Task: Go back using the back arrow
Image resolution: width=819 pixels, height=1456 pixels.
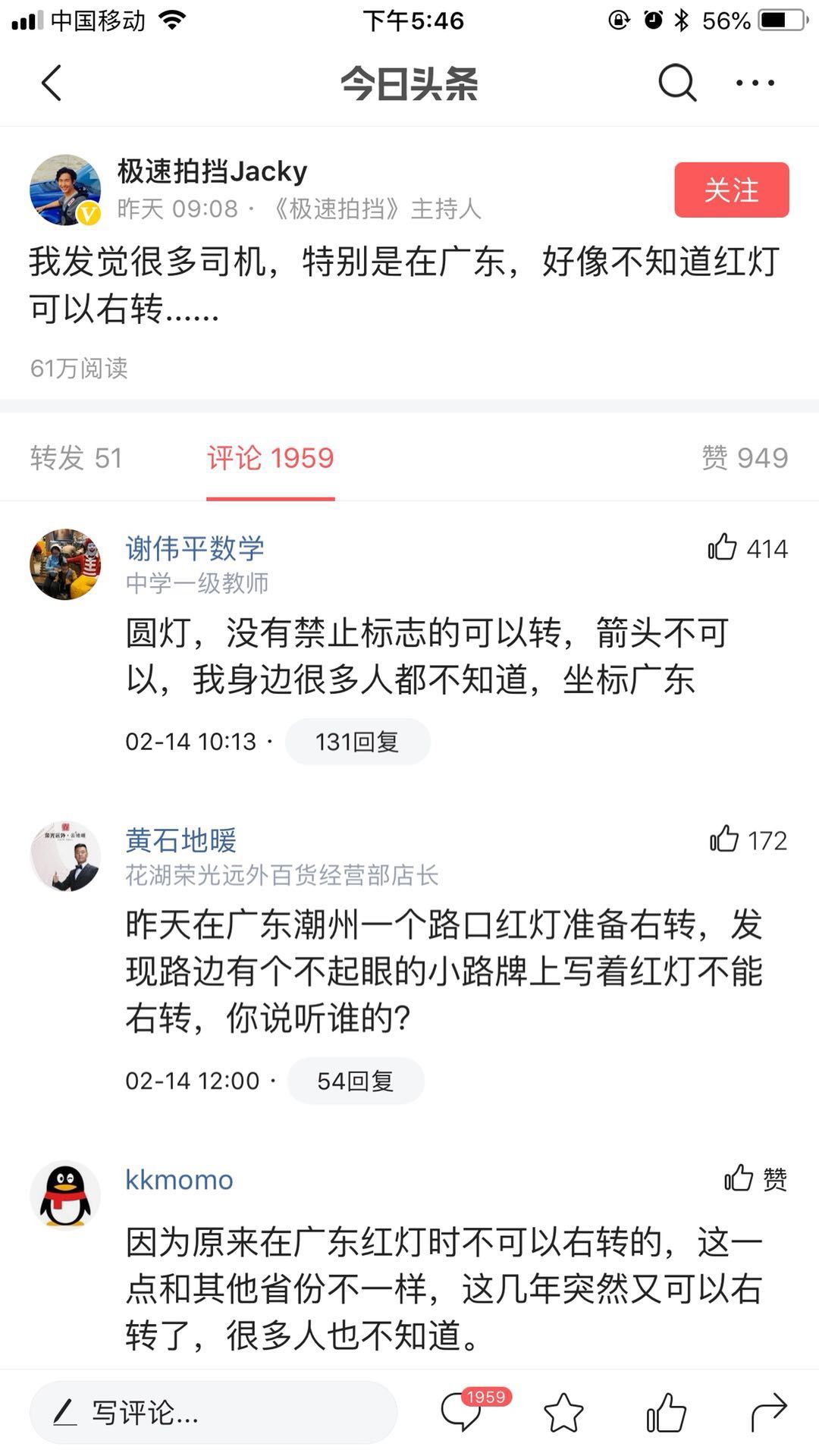Action: tap(50, 82)
